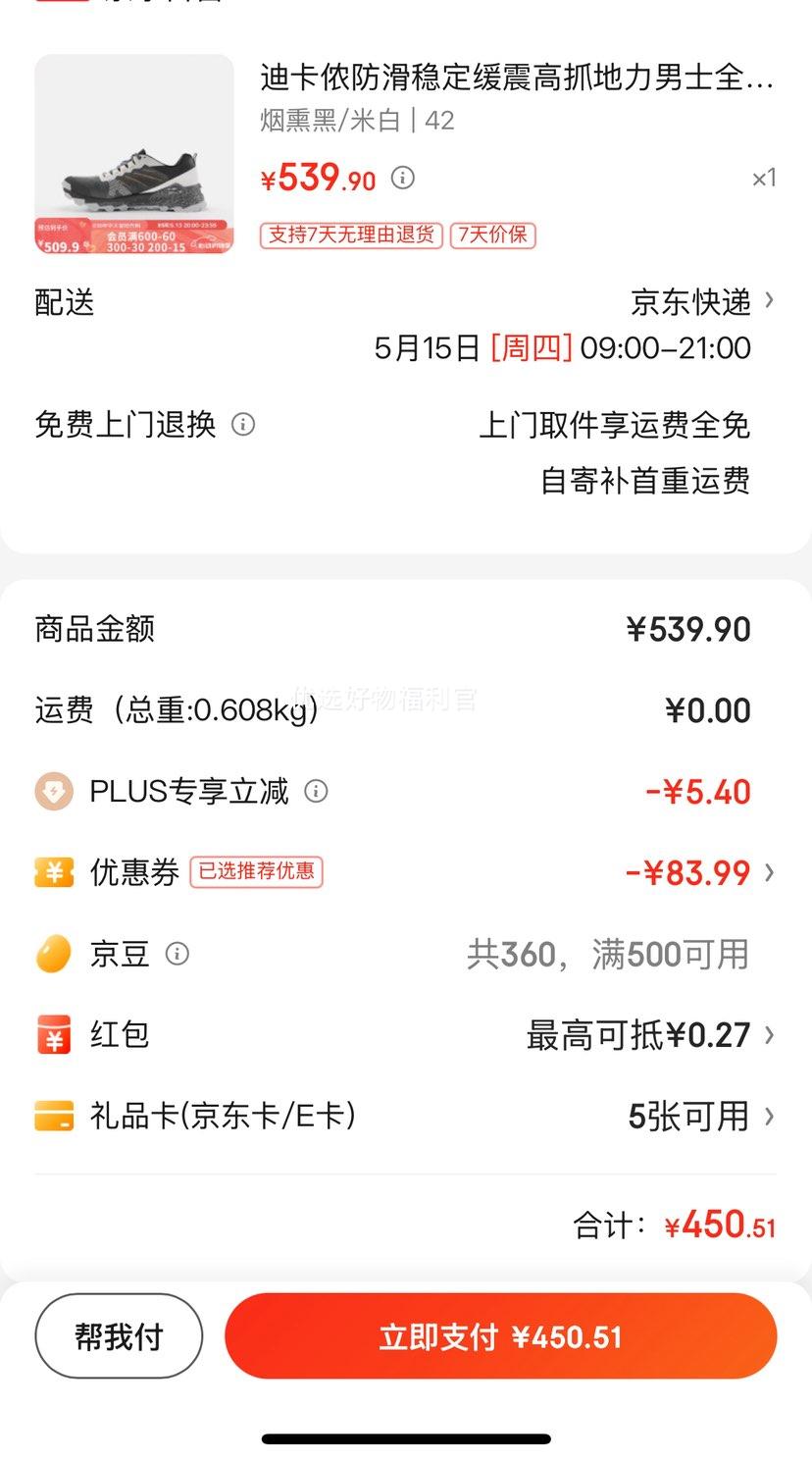Show the 京豆 info icon details
Viewport: 812px width, 1461px height.
[178, 954]
